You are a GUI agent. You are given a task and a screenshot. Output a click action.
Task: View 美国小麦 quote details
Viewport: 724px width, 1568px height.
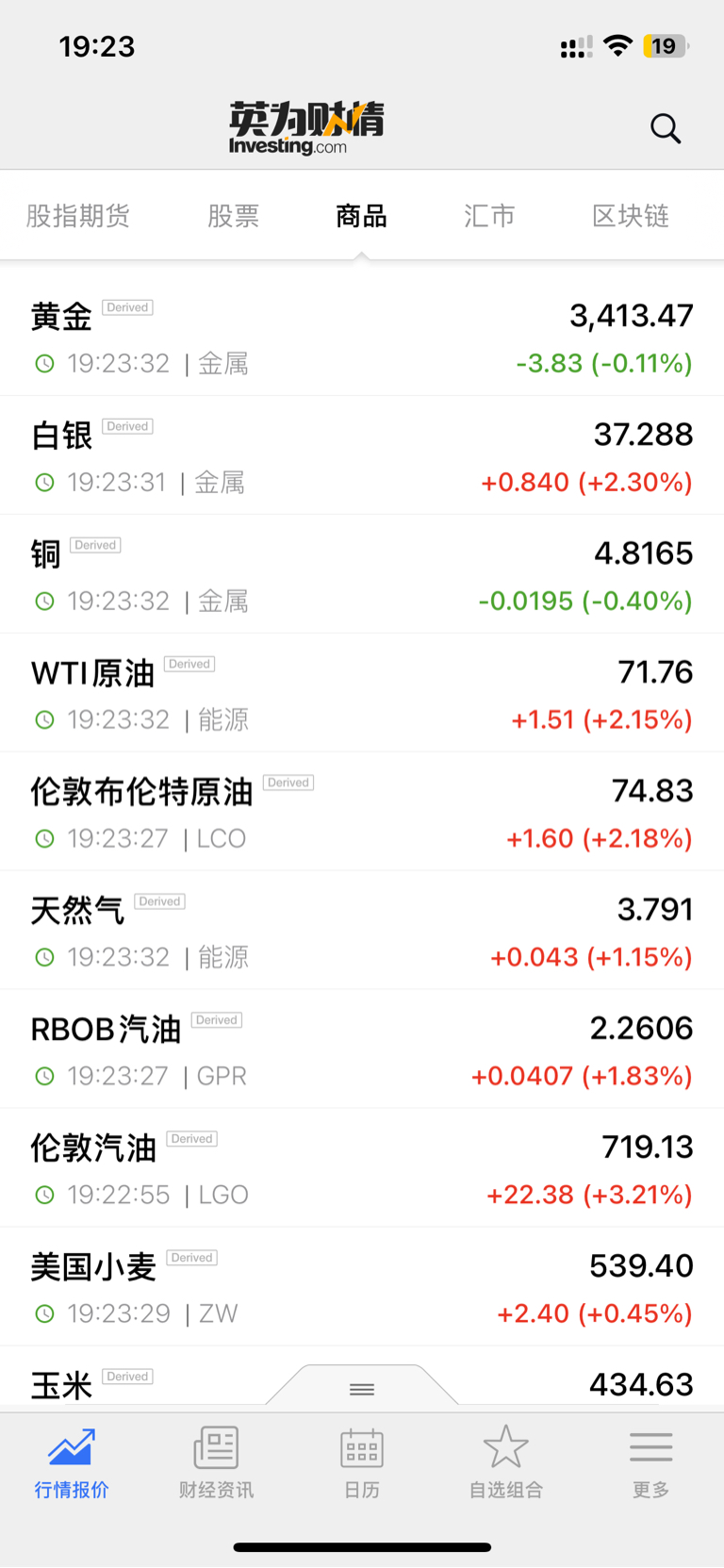coord(362,1287)
